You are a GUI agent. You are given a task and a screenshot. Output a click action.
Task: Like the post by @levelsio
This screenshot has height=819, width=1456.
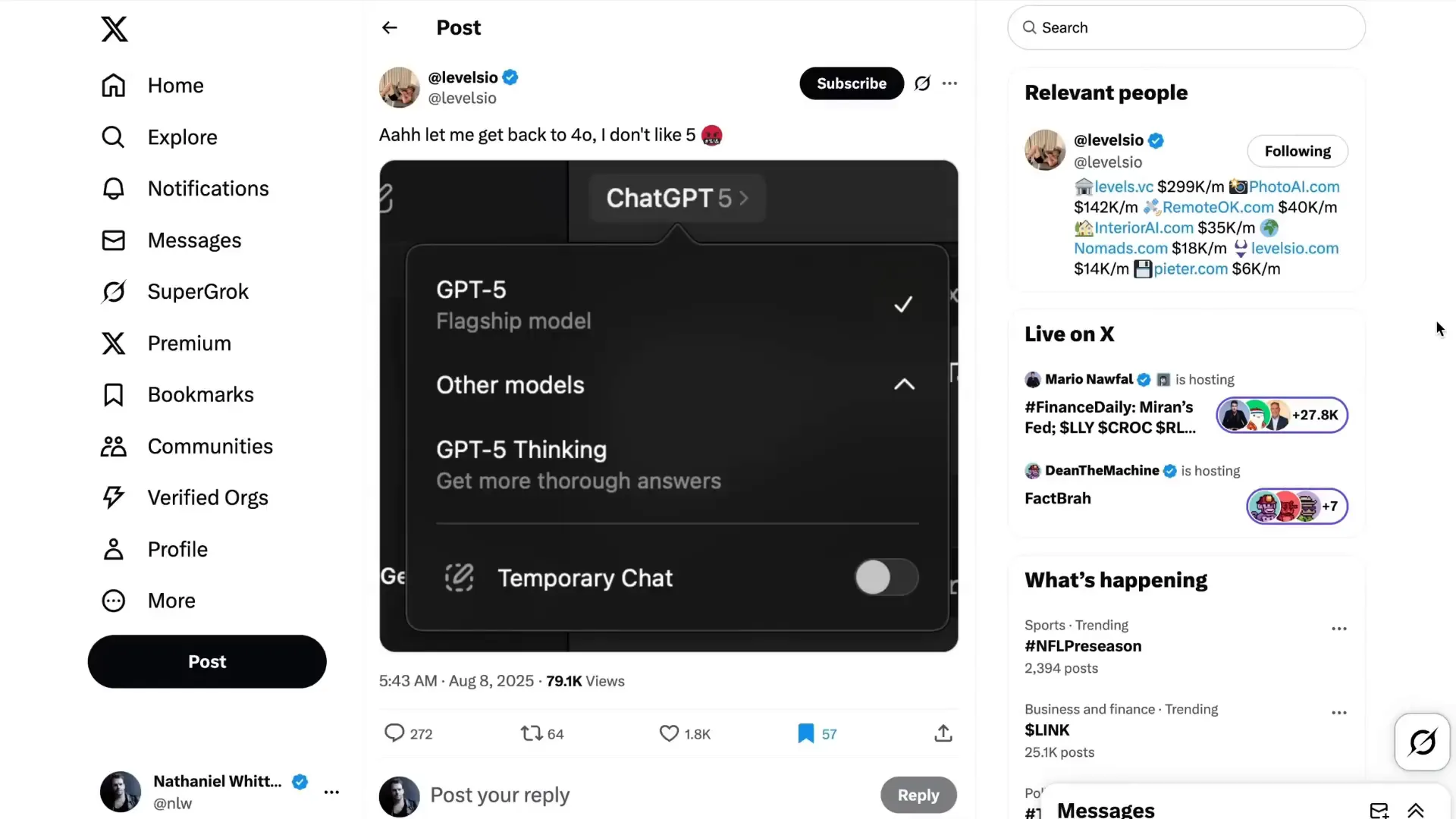(669, 733)
